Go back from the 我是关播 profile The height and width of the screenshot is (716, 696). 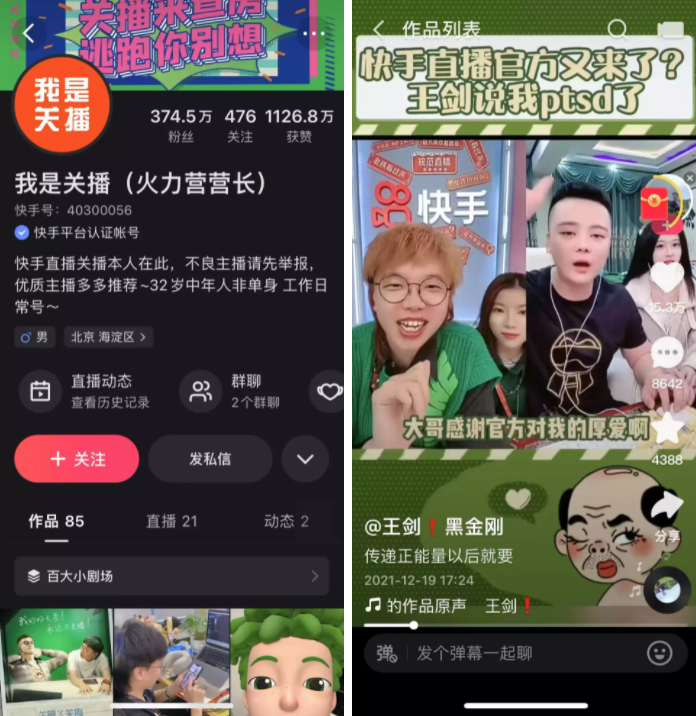coord(28,33)
